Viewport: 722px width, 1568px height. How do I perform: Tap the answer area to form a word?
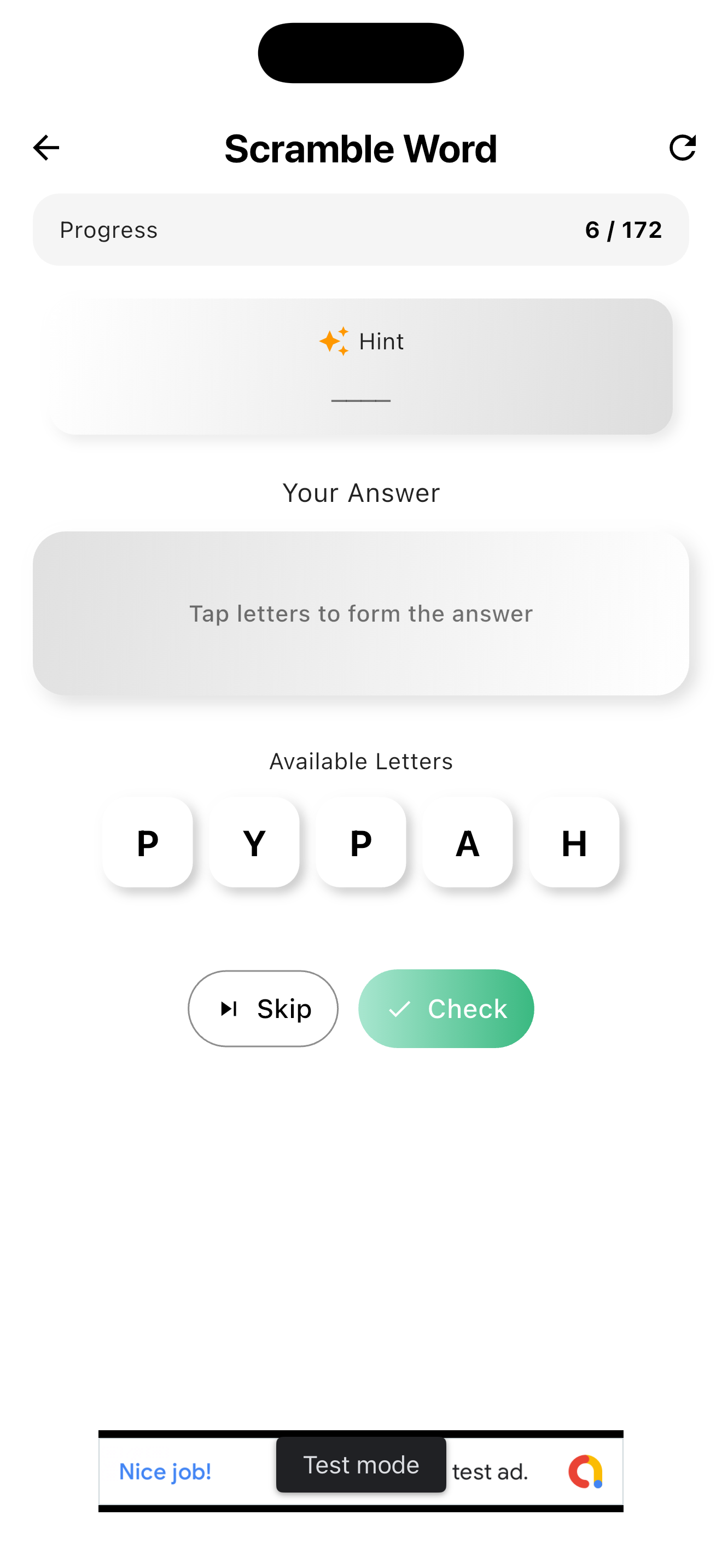pos(361,613)
